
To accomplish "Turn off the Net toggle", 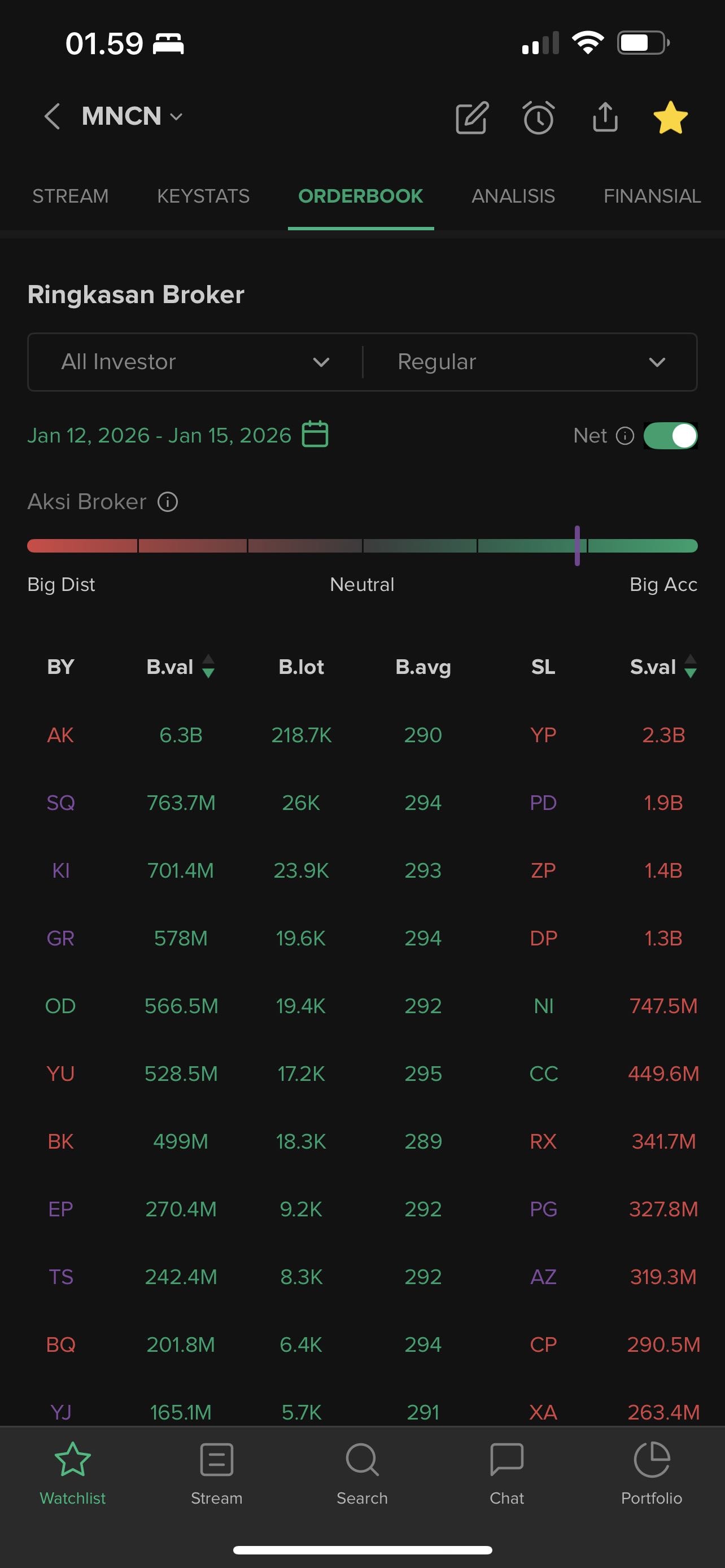I will (670, 436).
